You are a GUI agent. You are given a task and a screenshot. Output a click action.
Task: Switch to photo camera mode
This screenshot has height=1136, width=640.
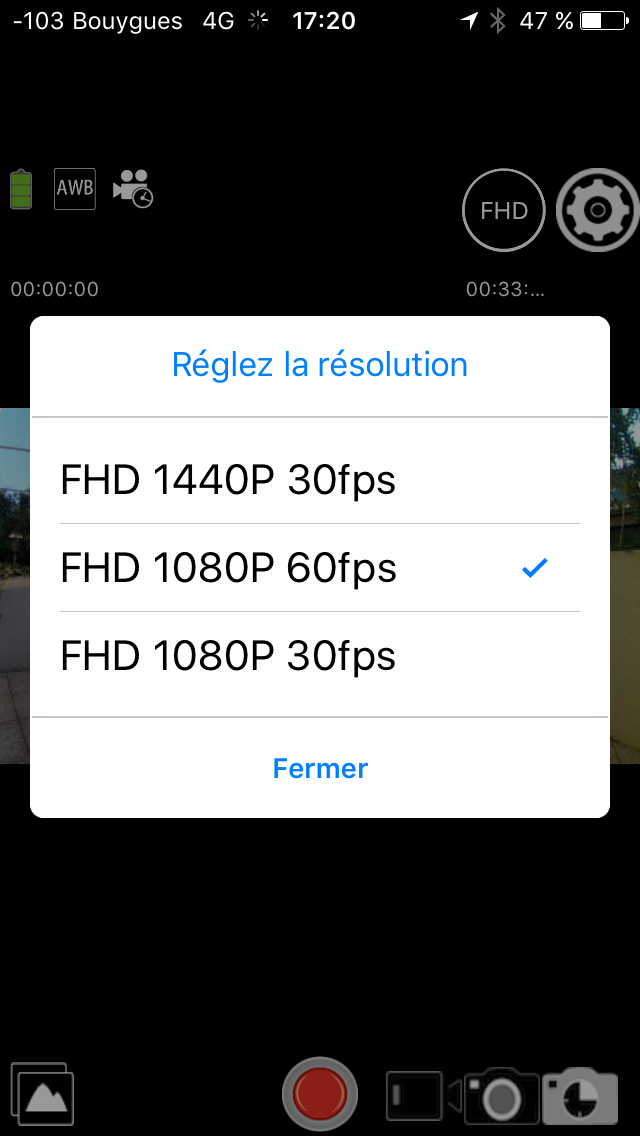point(501,1096)
